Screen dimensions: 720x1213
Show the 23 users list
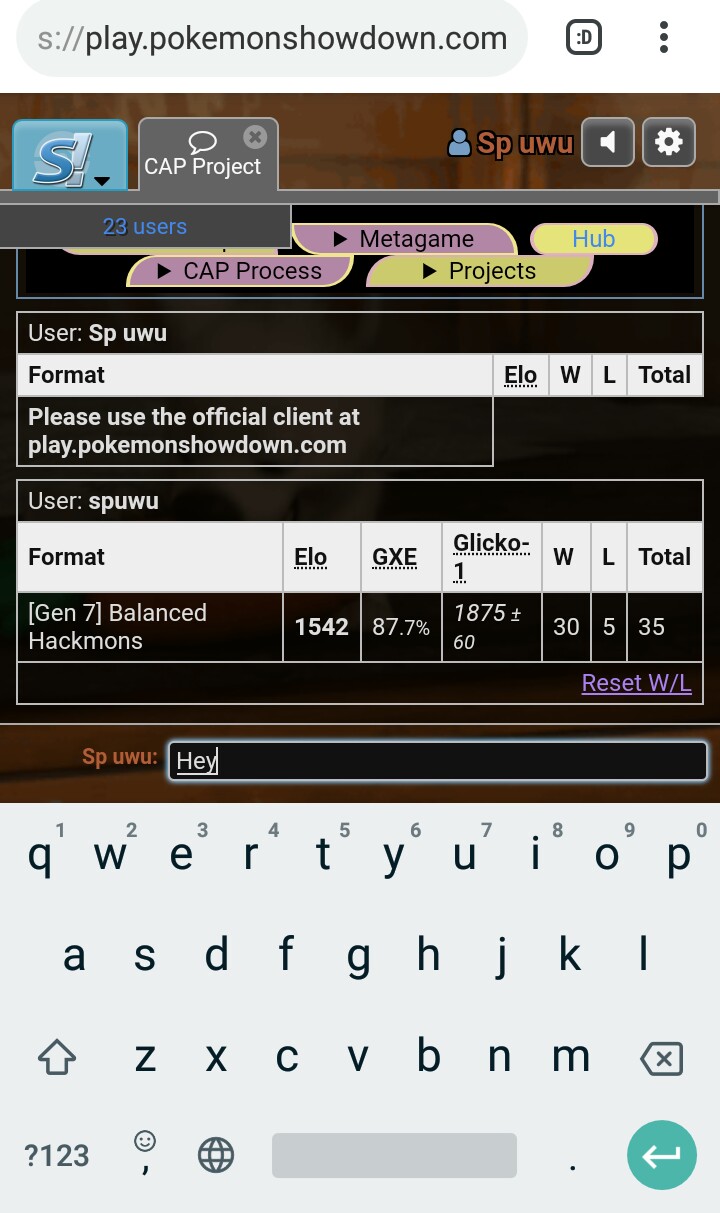(145, 227)
